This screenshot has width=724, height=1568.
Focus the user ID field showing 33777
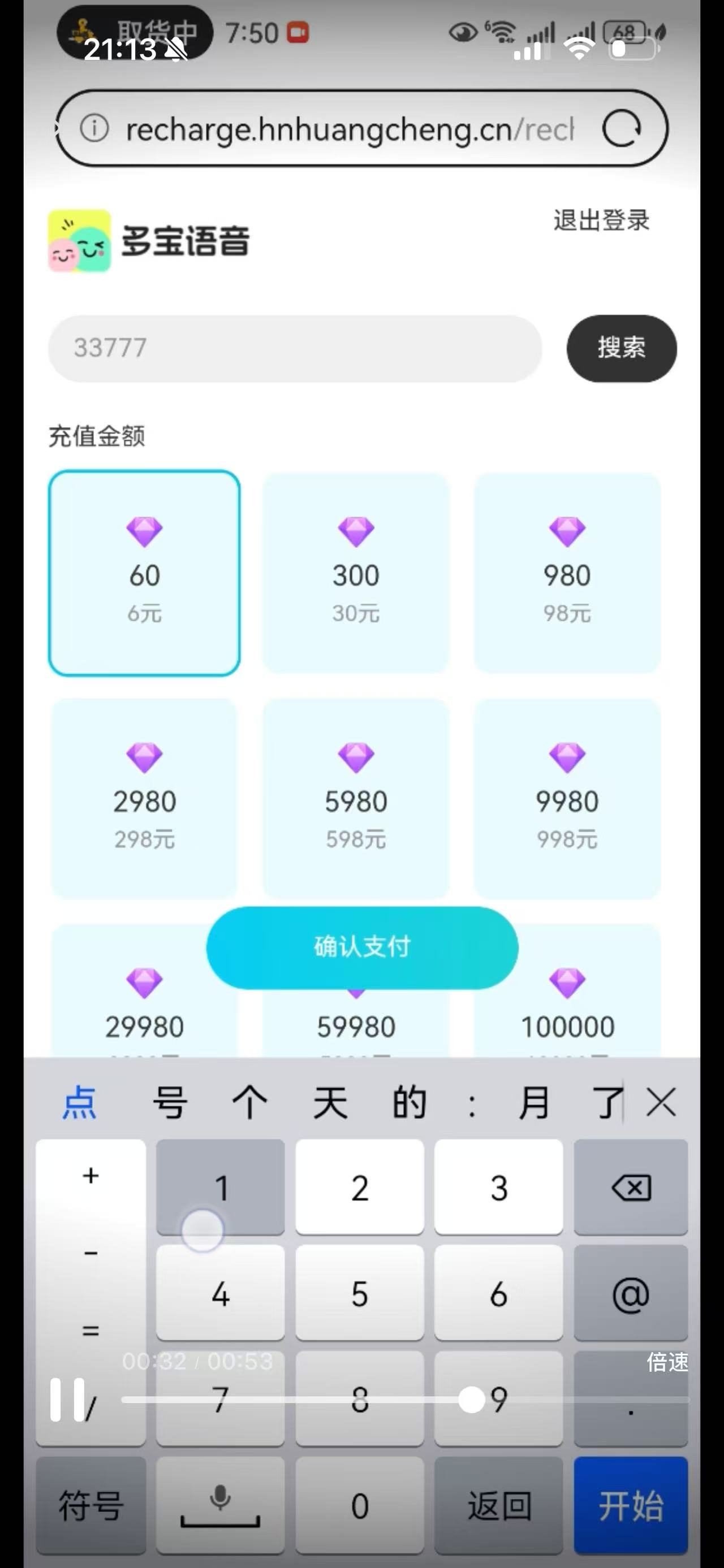click(x=295, y=348)
